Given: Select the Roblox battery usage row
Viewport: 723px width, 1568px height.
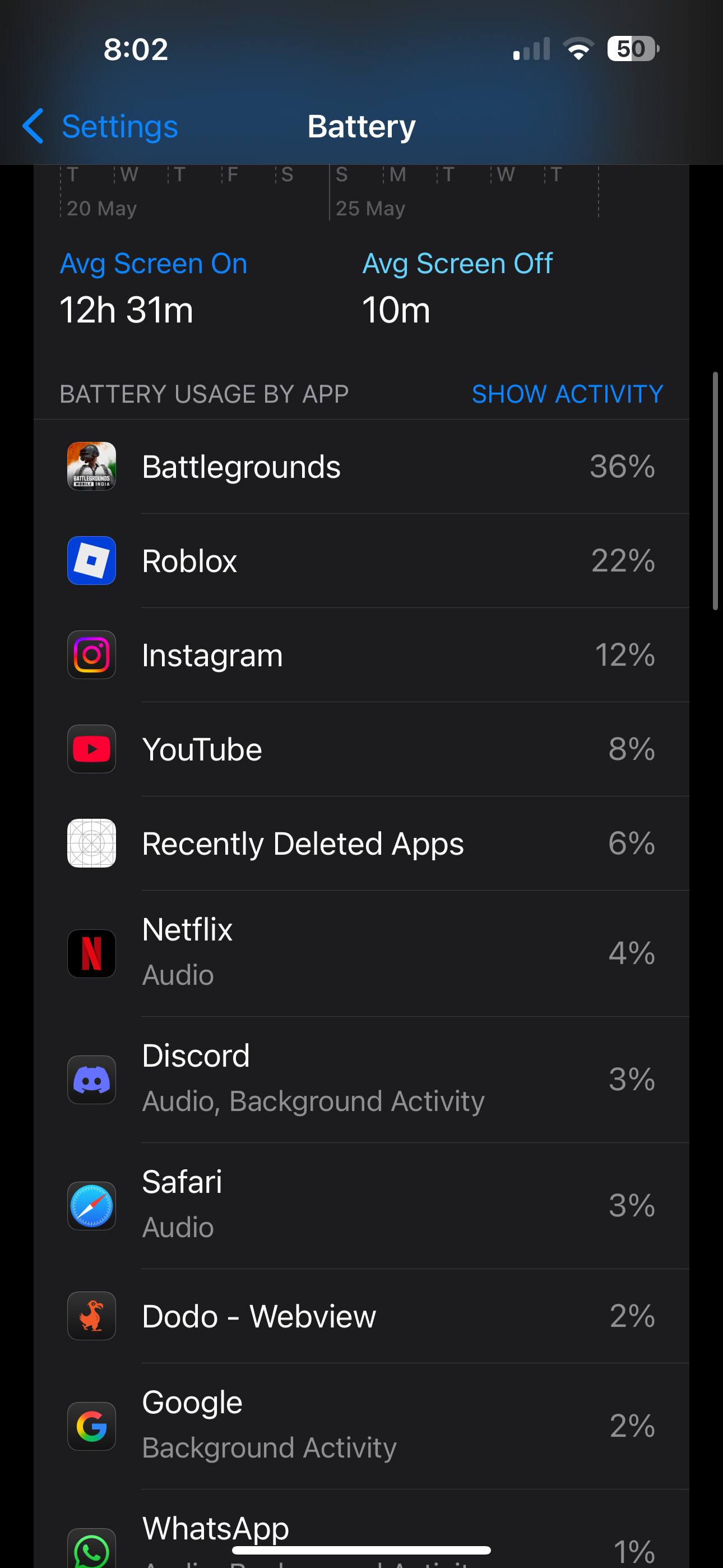Looking at the screenshot, I should (x=361, y=561).
